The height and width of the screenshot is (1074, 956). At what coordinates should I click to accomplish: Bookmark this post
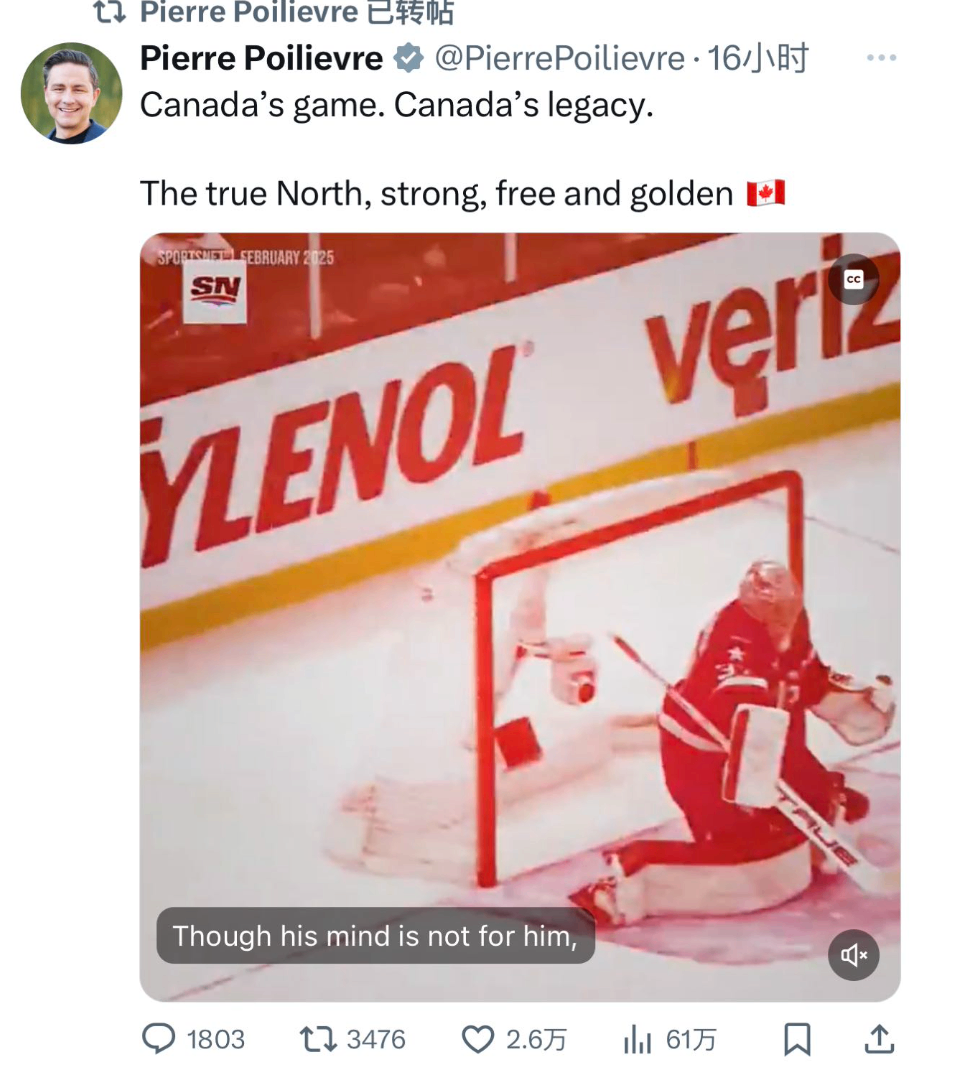click(x=796, y=1040)
